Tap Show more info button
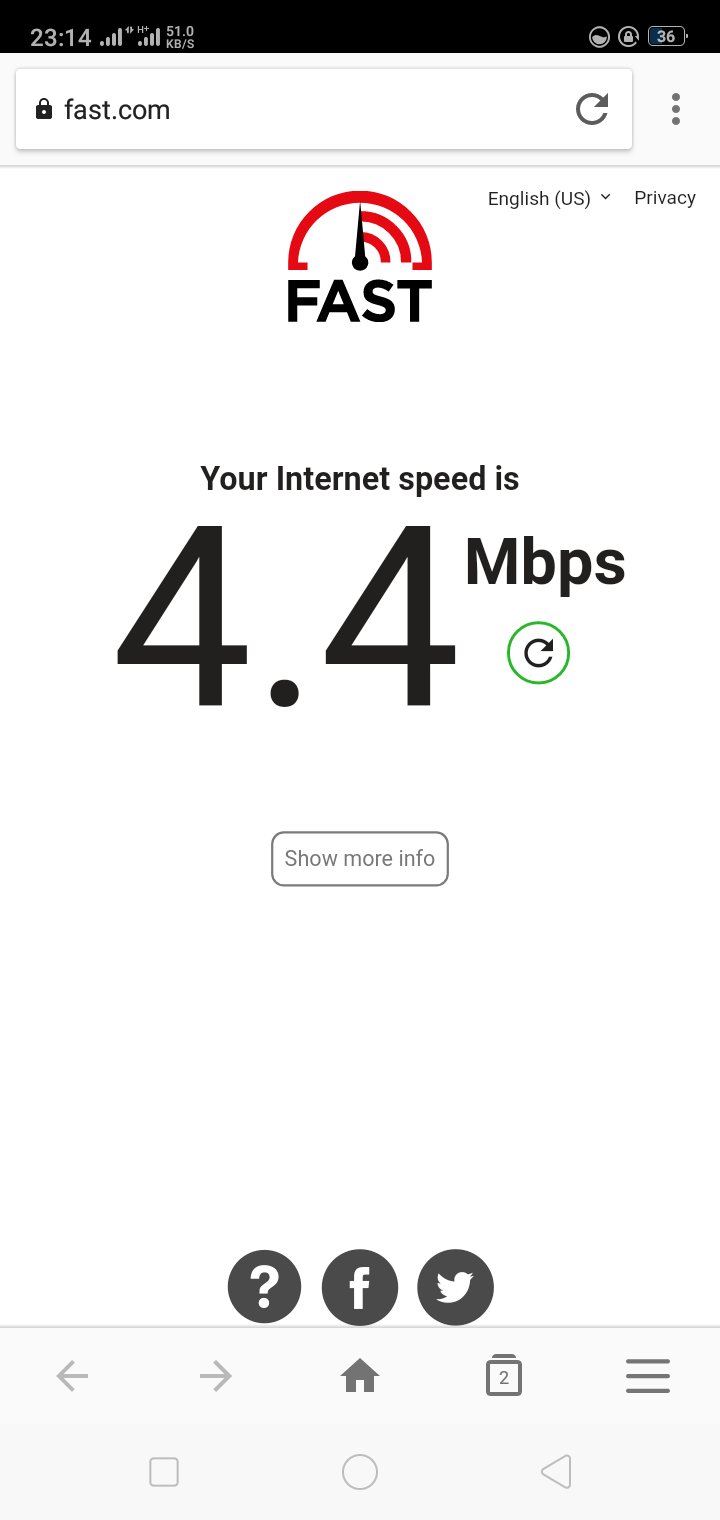This screenshot has width=720, height=1520. tap(360, 858)
